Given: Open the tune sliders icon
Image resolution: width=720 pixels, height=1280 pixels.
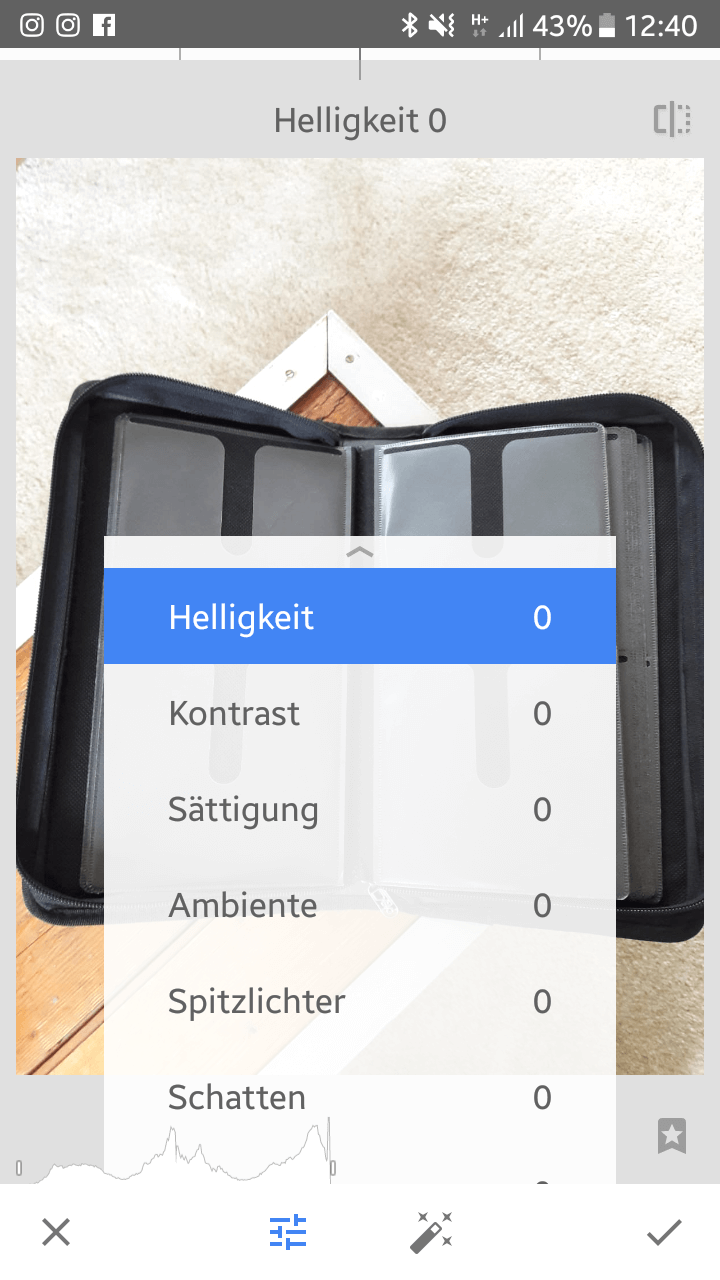Looking at the screenshot, I should pyautogui.click(x=288, y=1232).
